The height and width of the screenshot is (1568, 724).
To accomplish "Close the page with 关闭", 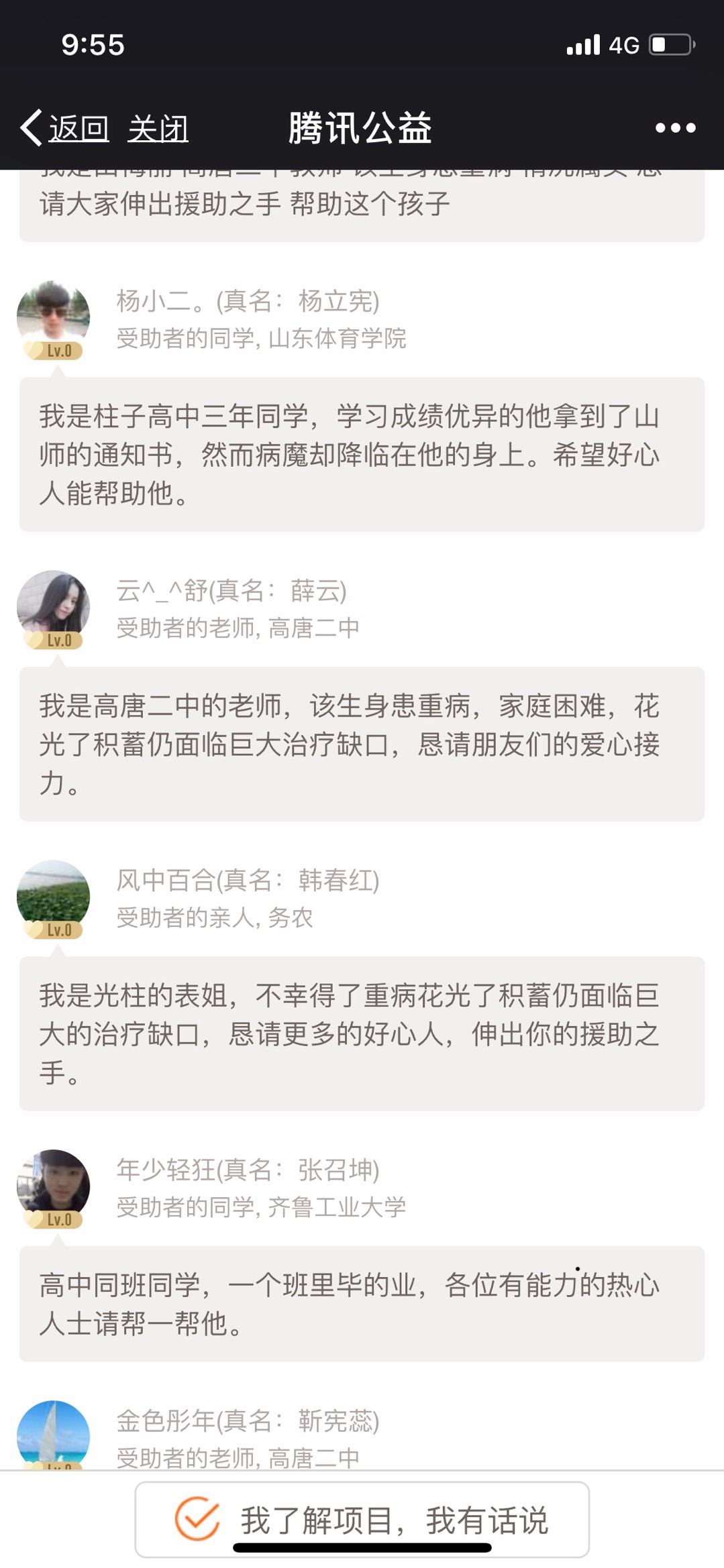I will tap(158, 127).
